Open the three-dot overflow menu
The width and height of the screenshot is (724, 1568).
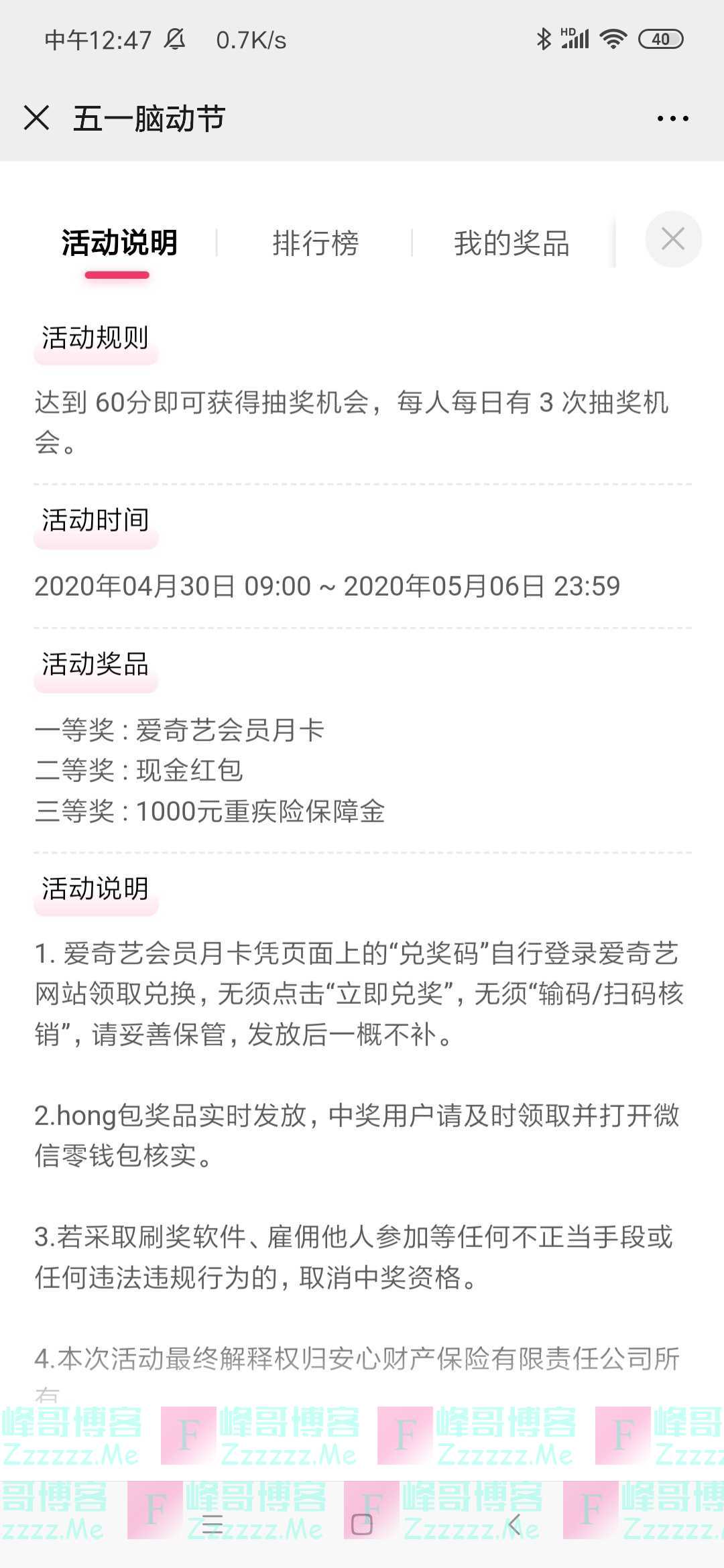pos(672,119)
